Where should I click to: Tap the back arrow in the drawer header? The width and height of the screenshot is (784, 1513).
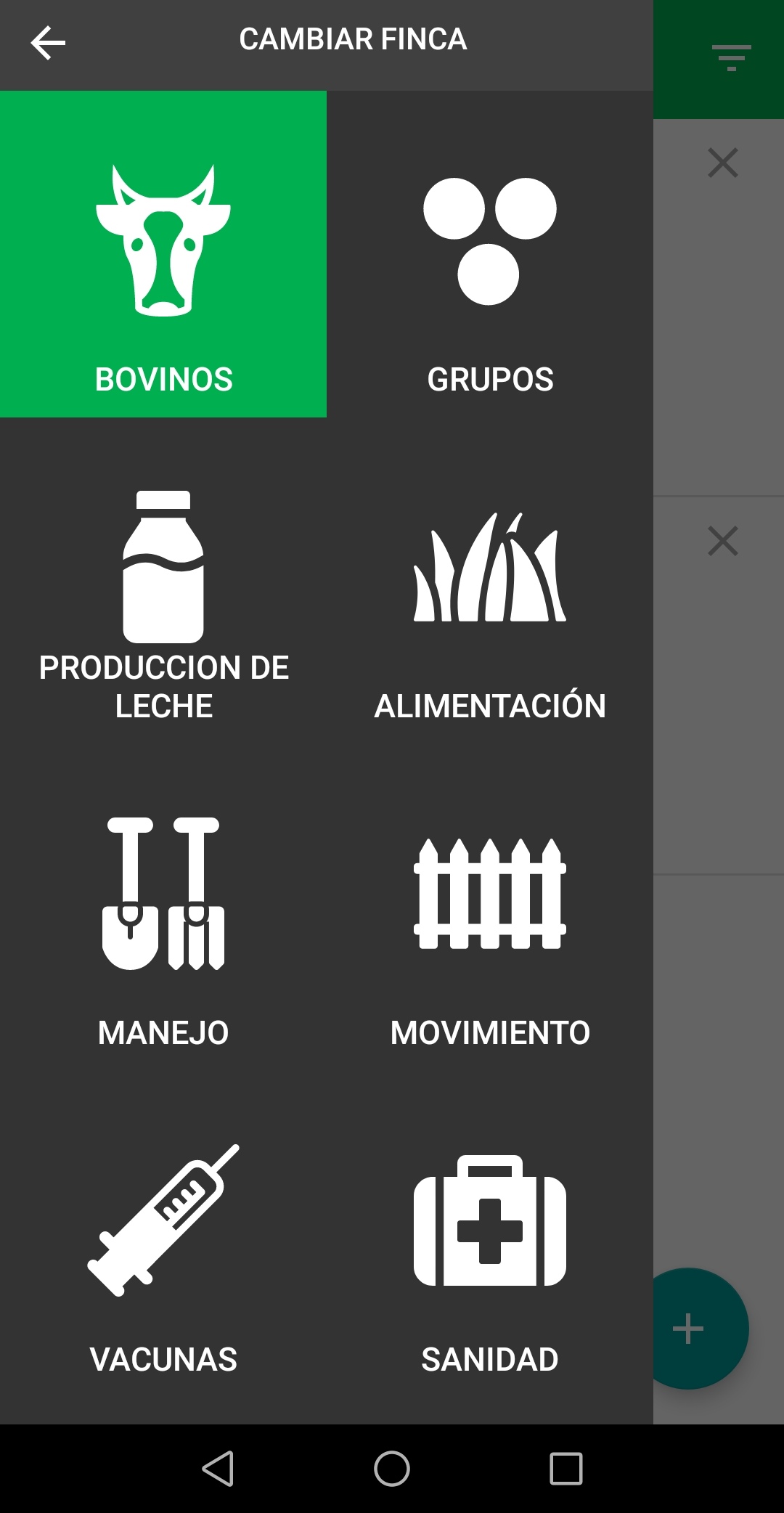point(48,42)
